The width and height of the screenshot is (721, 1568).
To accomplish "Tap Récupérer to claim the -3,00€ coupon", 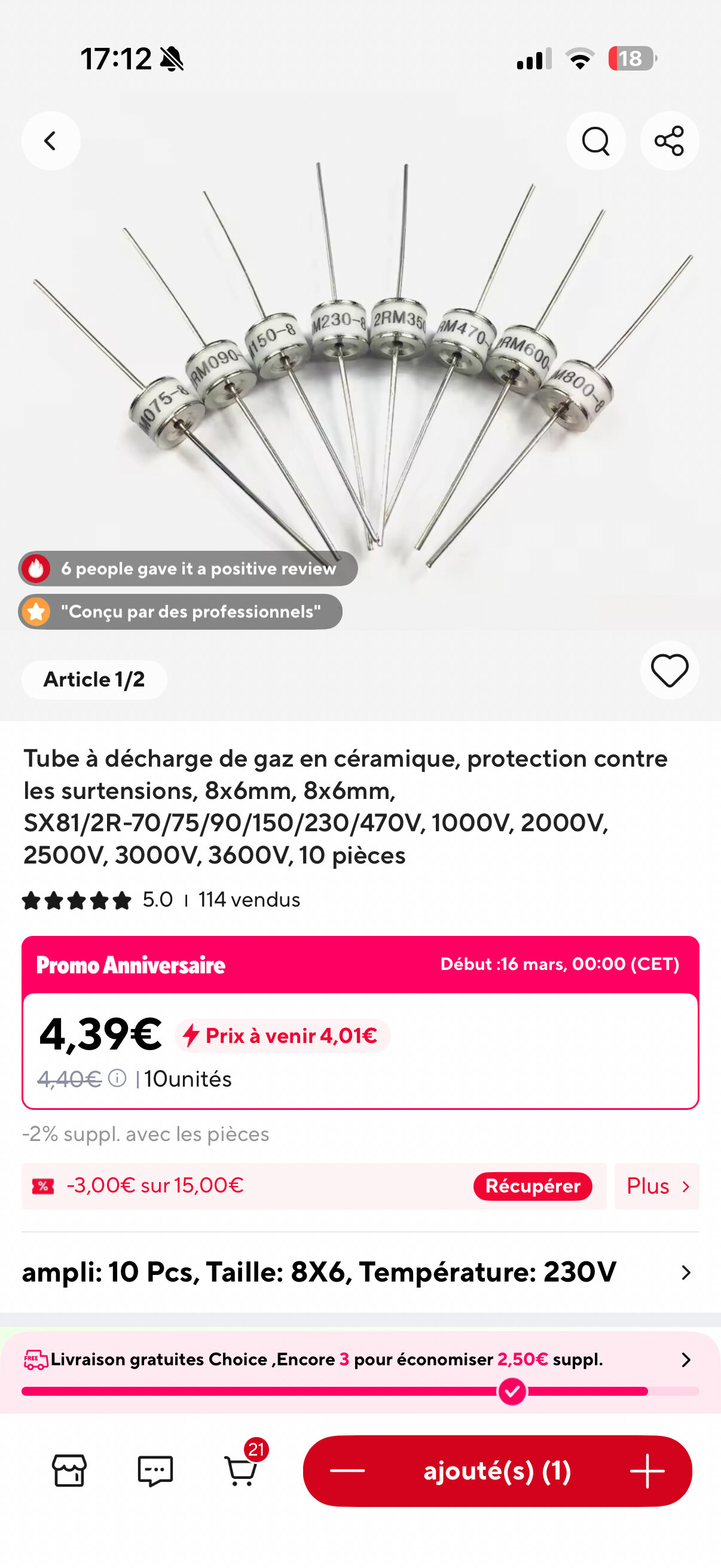I will point(531,1186).
